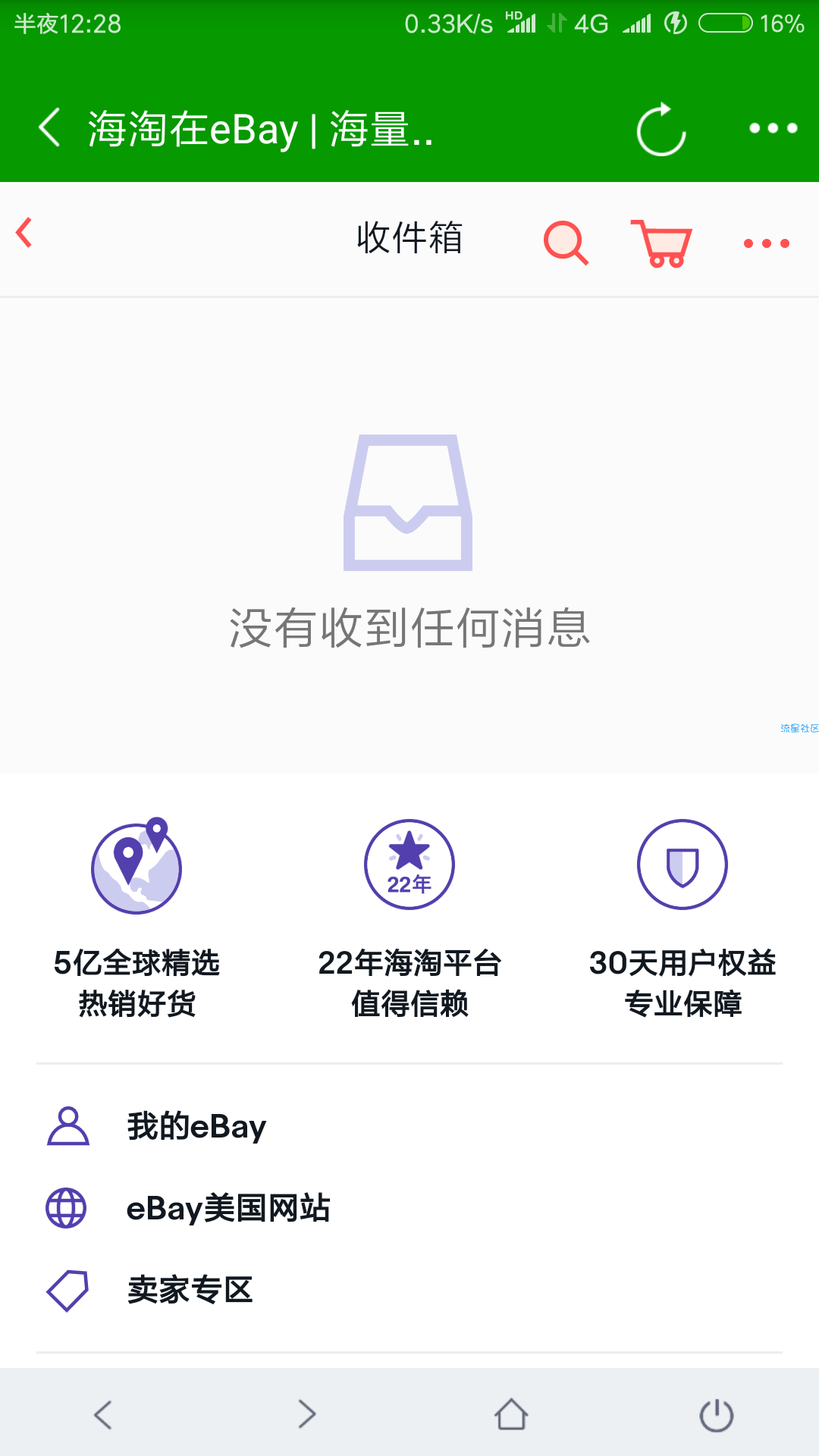
Task: Open the red three-dot overflow menu
Action: click(x=767, y=243)
